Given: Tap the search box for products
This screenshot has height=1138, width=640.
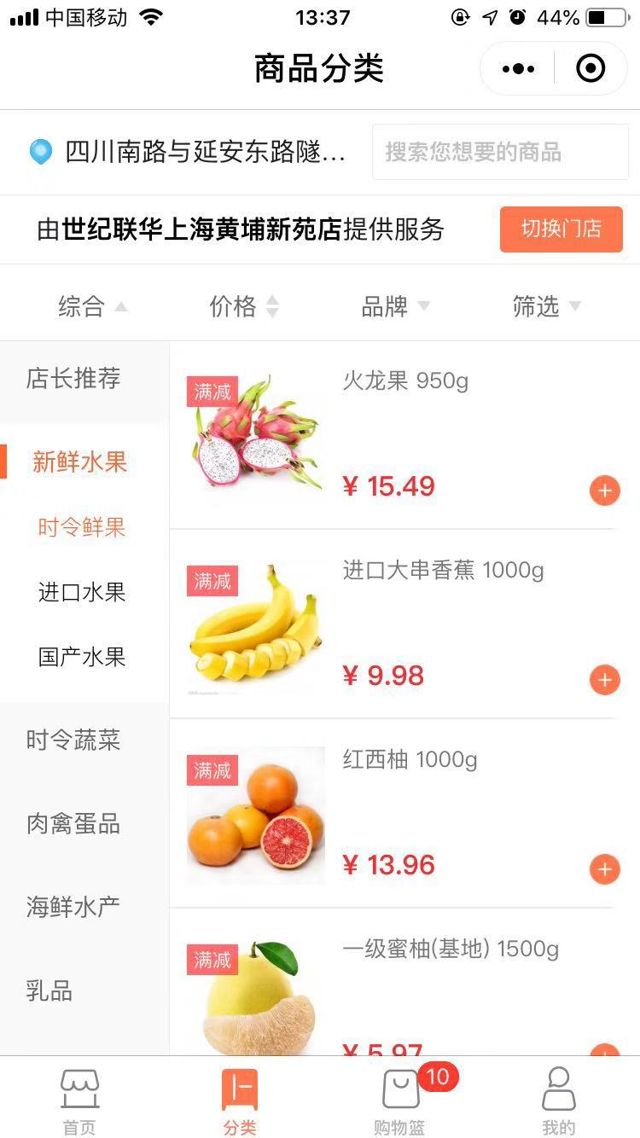Looking at the screenshot, I should click(x=500, y=152).
